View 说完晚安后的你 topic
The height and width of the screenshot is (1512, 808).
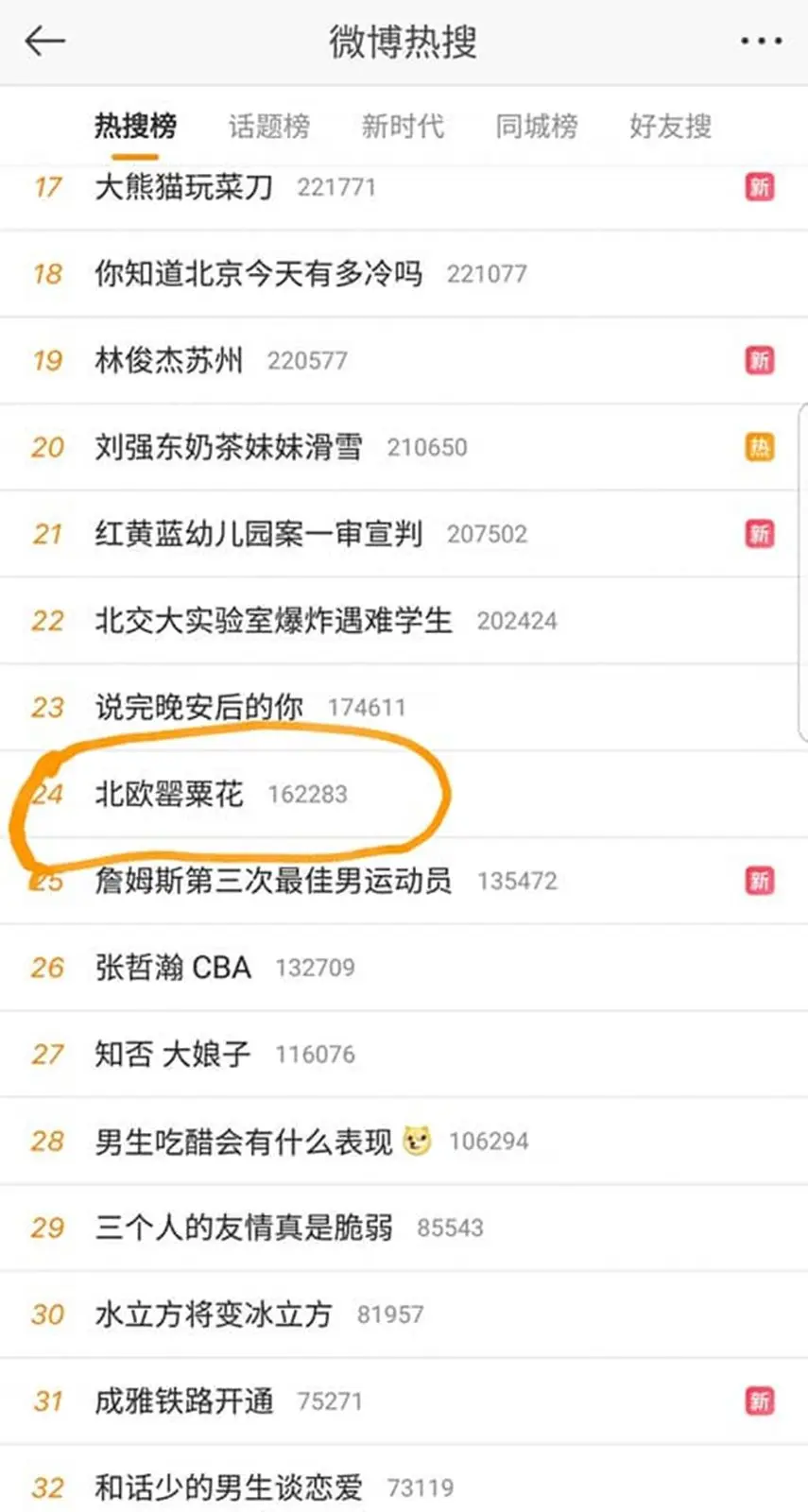pyautogui.click(x=199, y=707)
